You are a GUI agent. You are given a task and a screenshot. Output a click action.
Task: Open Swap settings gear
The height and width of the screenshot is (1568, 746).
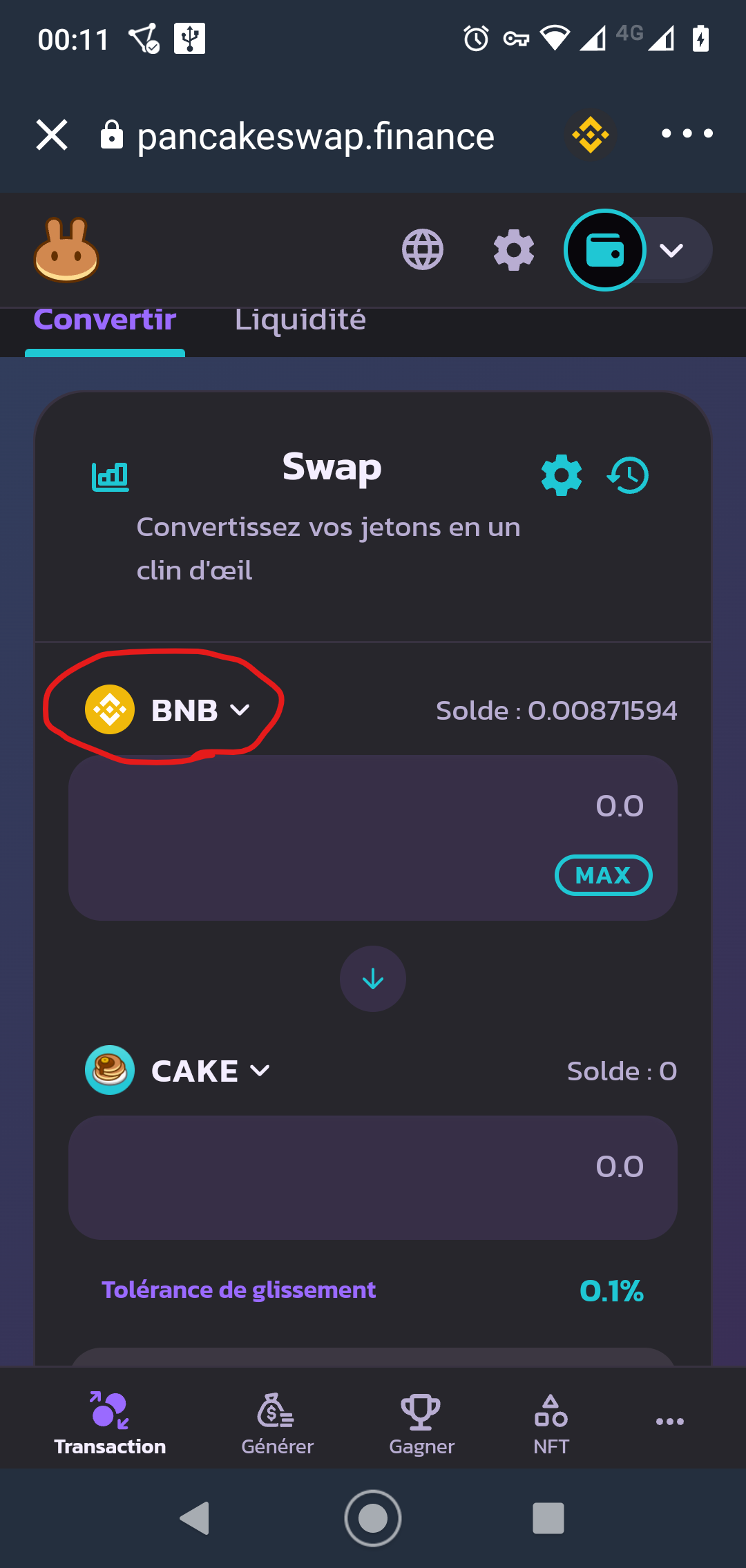[562, 475]
